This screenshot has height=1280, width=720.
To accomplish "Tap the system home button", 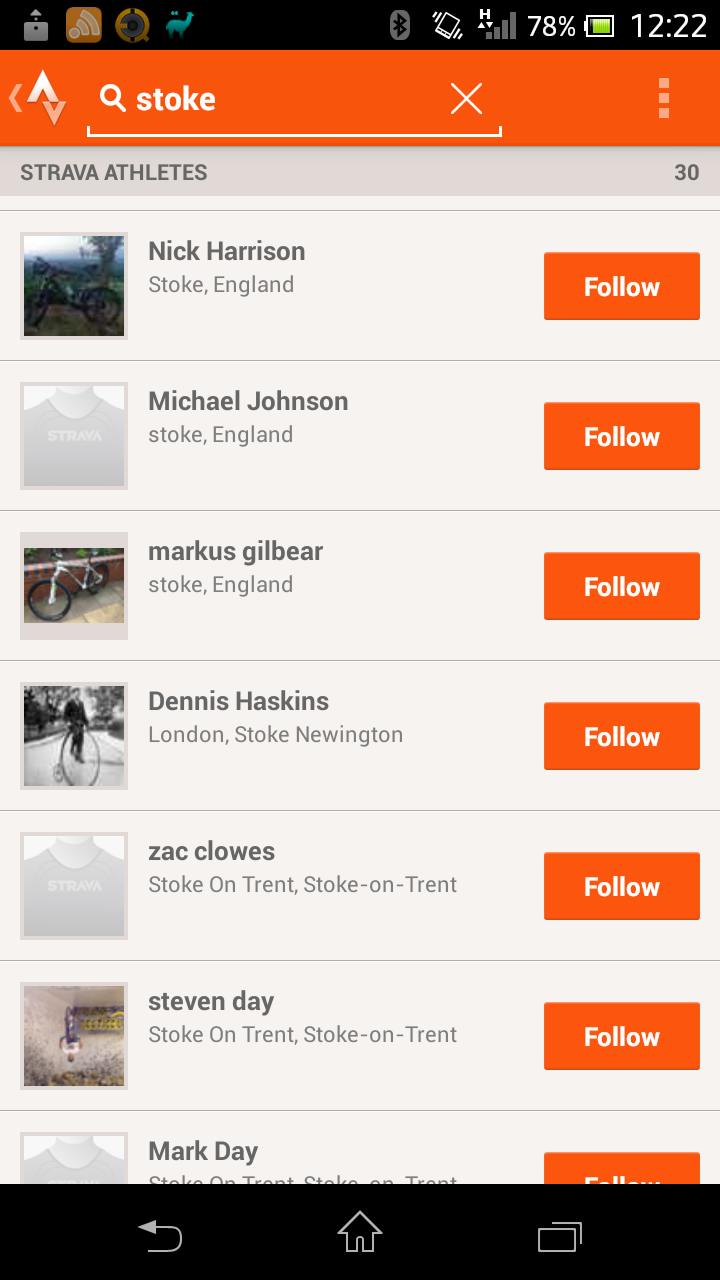I will click(360, 1232).
